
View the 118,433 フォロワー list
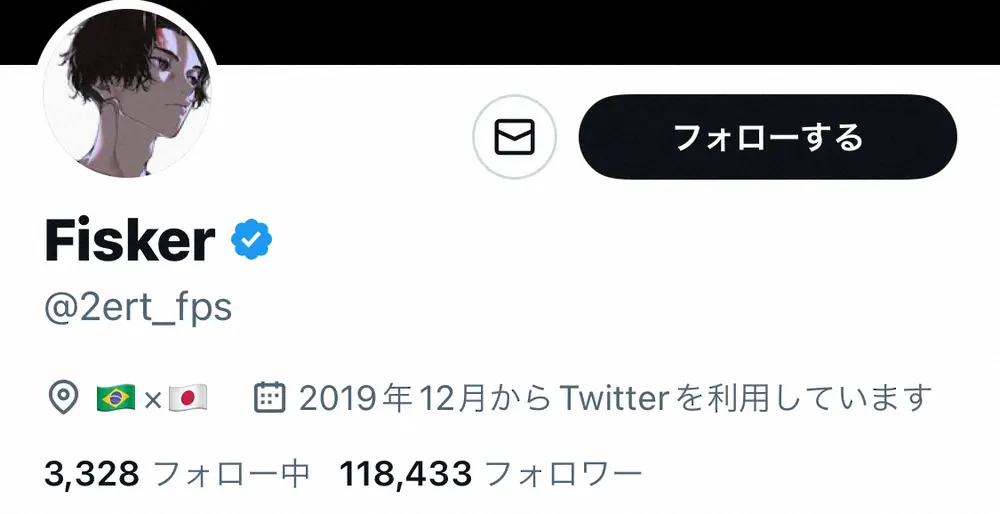pyautogui.click(x=490, y=473)
